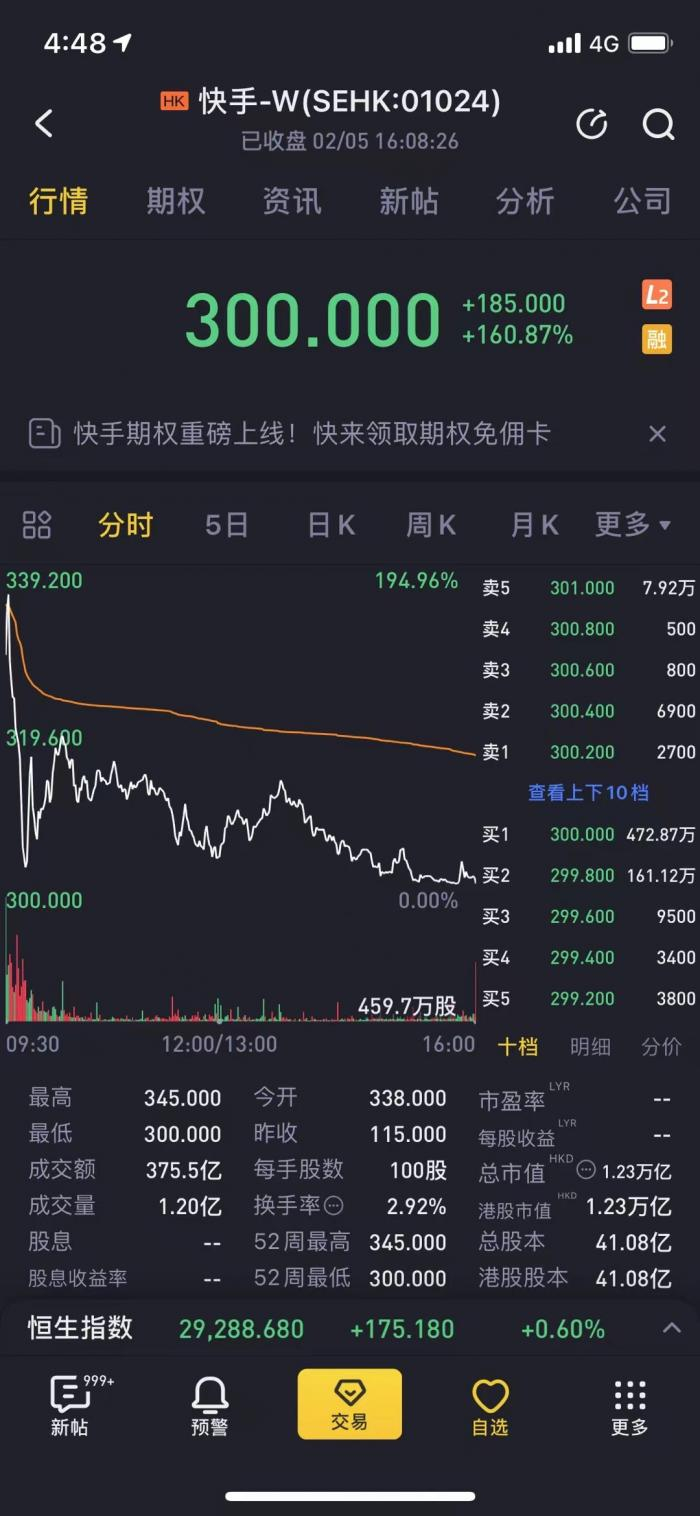The height and width of the screenshot is (1516, 700).
Task: Open the 公司 tab
Action: click(x=642, y=201)
